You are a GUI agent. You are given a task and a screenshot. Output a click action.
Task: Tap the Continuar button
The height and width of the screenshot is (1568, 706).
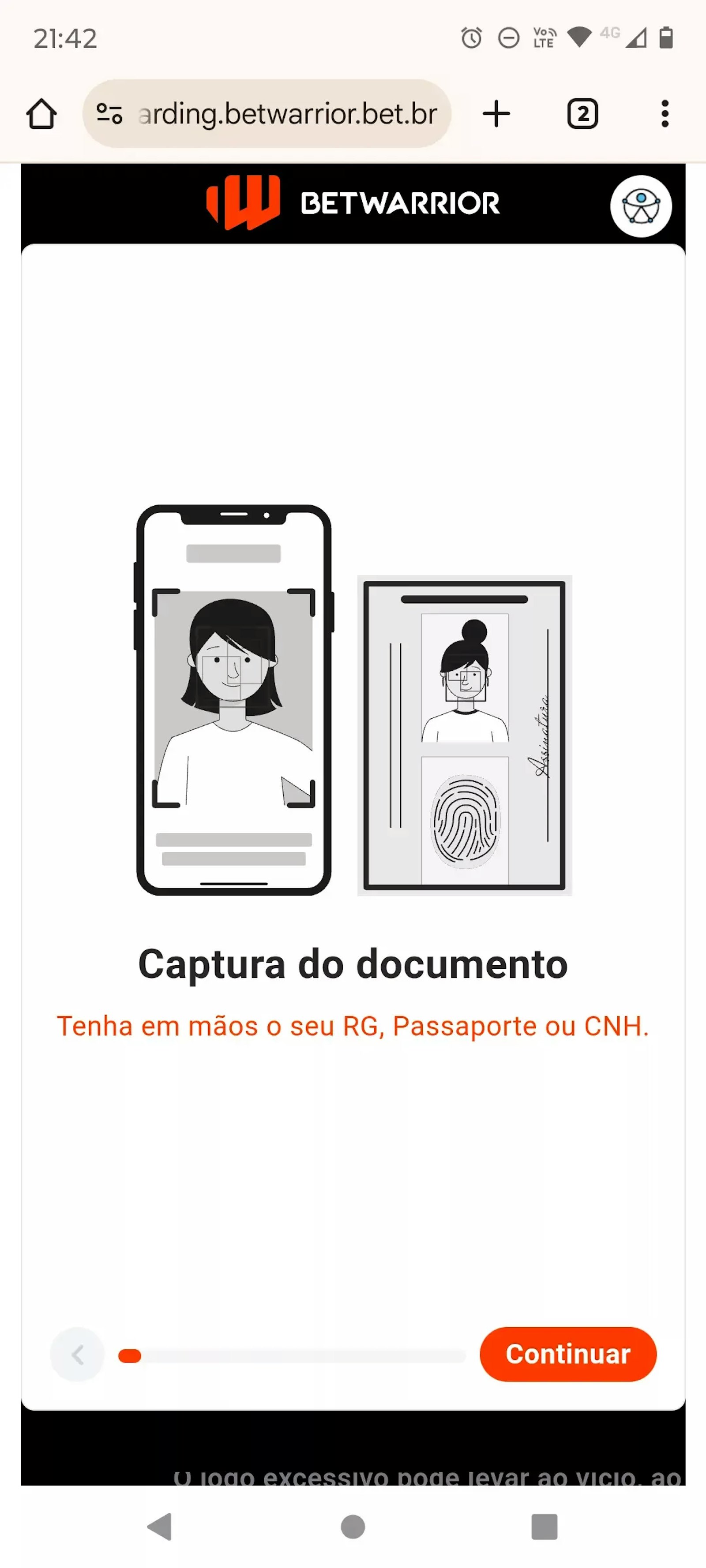568,1354
